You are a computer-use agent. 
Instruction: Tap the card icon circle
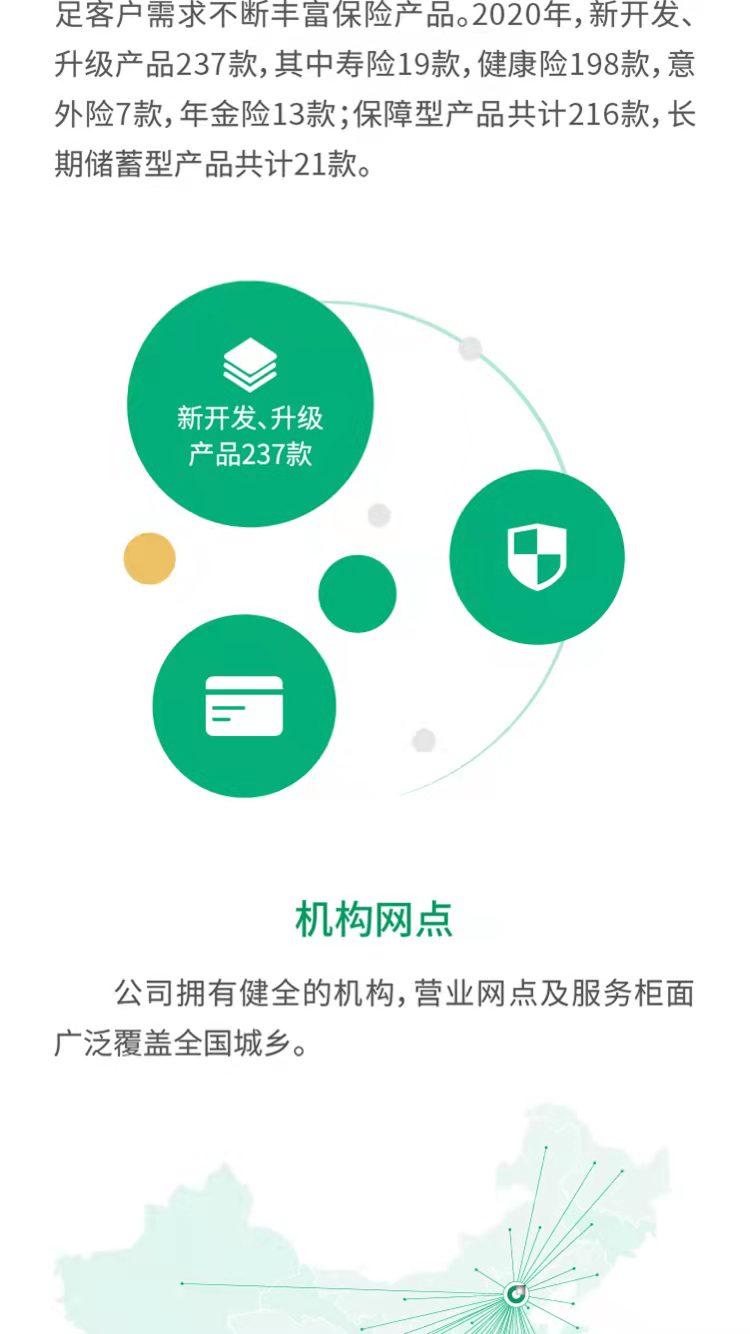244,706
